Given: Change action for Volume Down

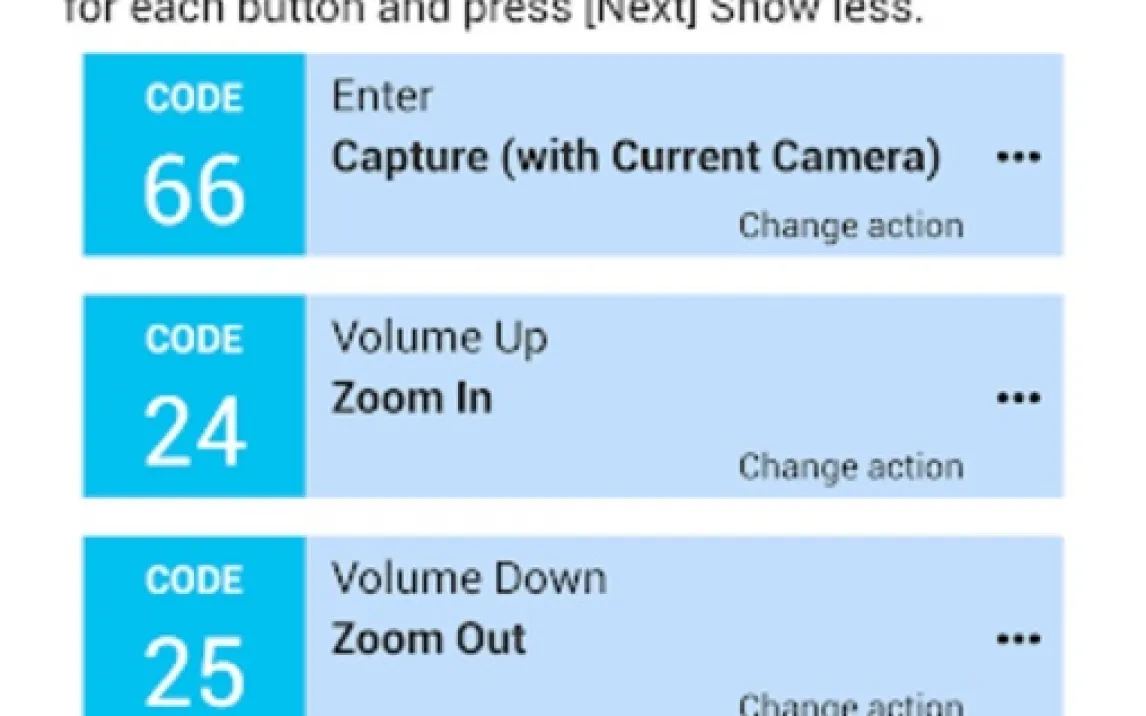Looking at the screenshot, I should (850, 704).
